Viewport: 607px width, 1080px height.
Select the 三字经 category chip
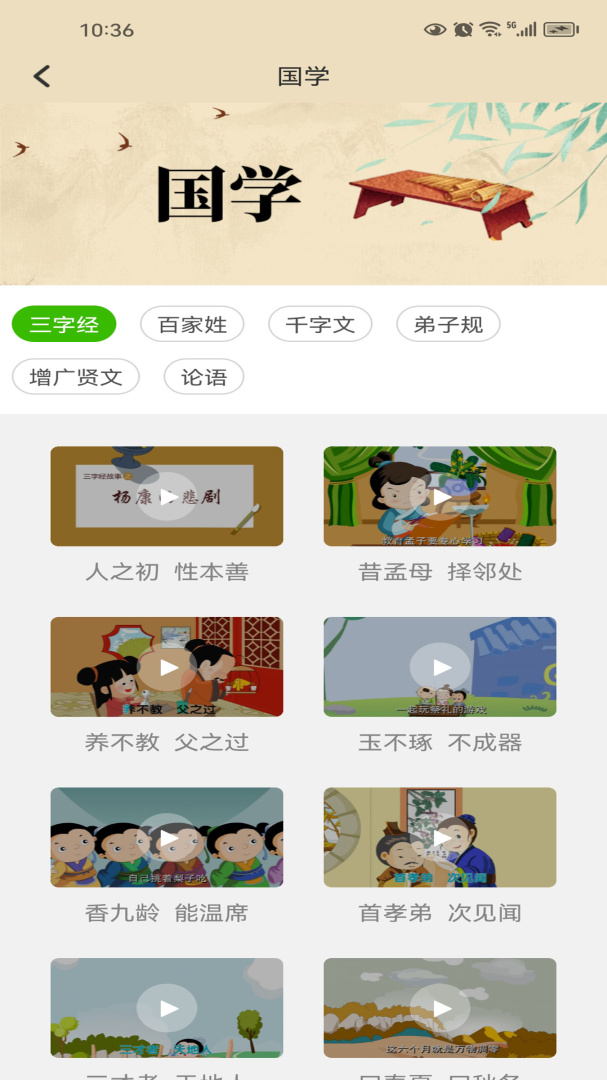[64, 324]
